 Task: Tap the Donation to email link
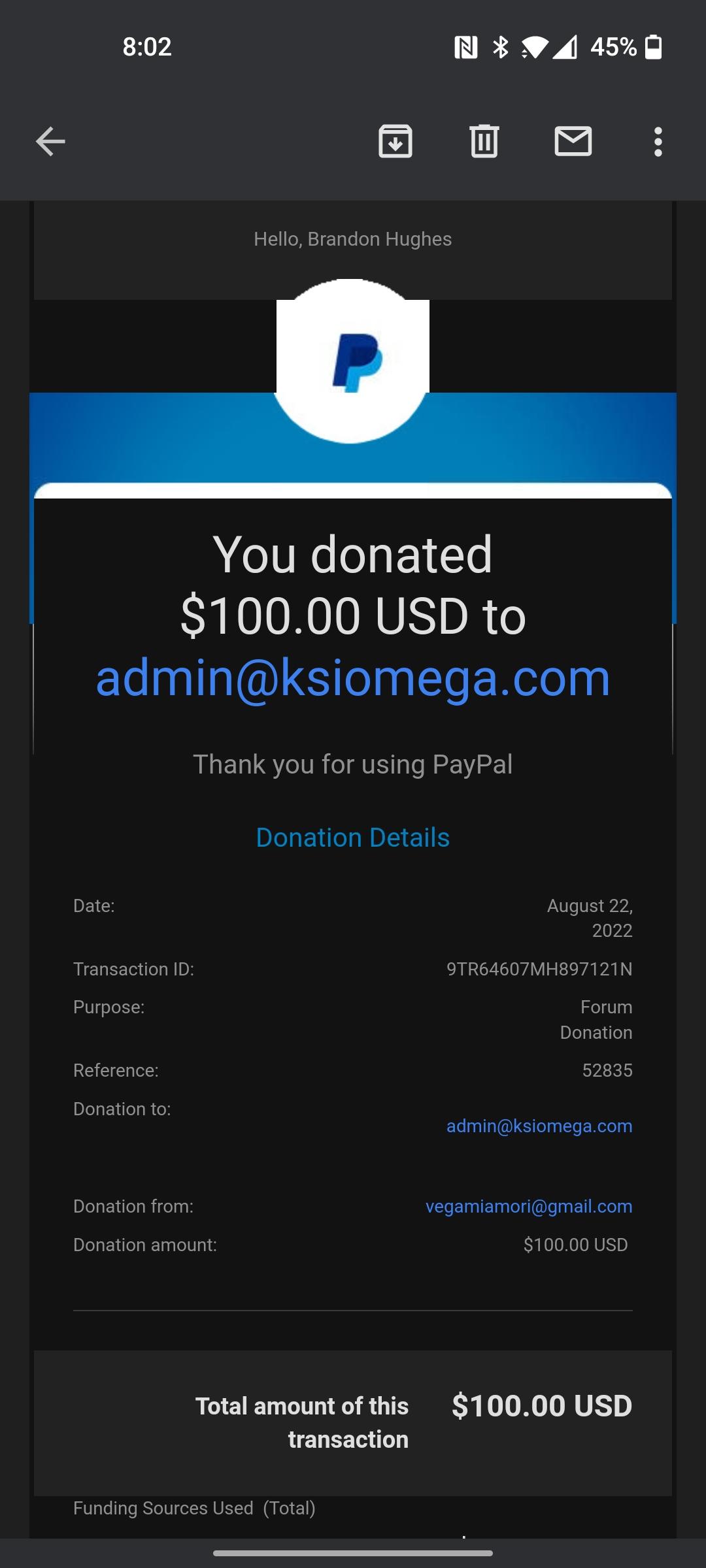coord(539,1126)
